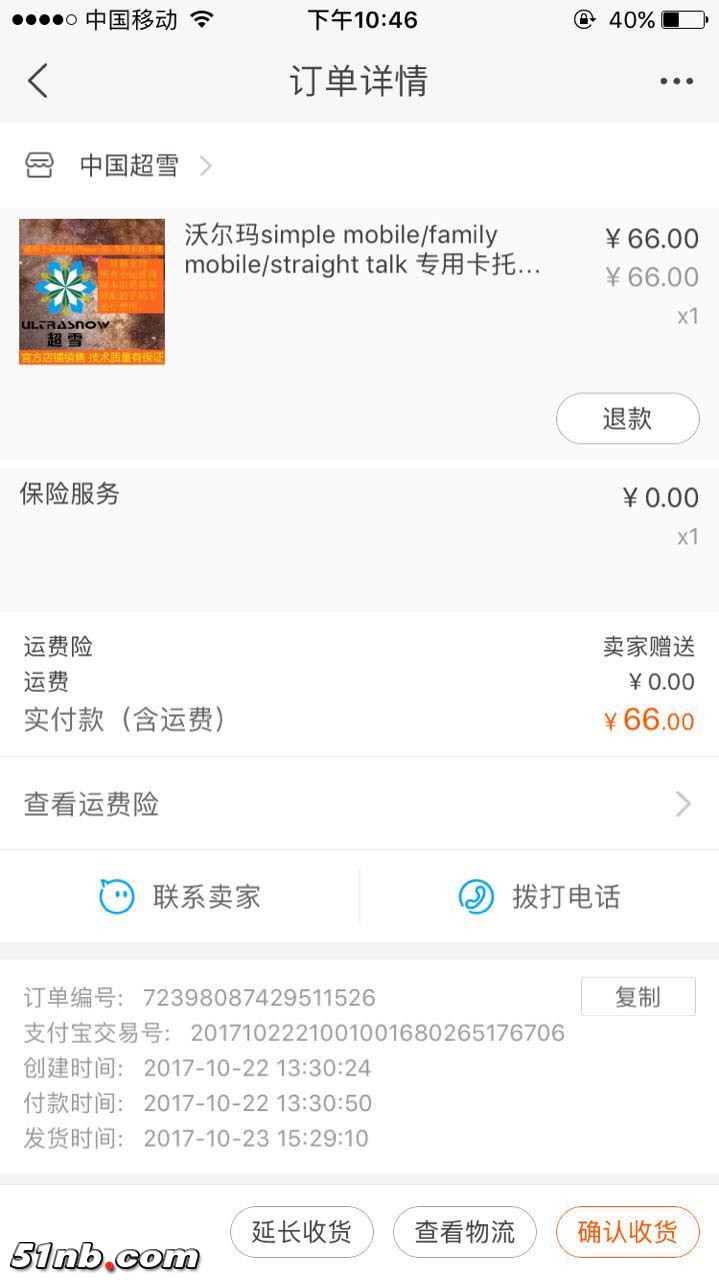Screen dimensions: 719x1280
Task: Copy the order number with 复制
Action: pyautogui.click(x=638, y=997)
